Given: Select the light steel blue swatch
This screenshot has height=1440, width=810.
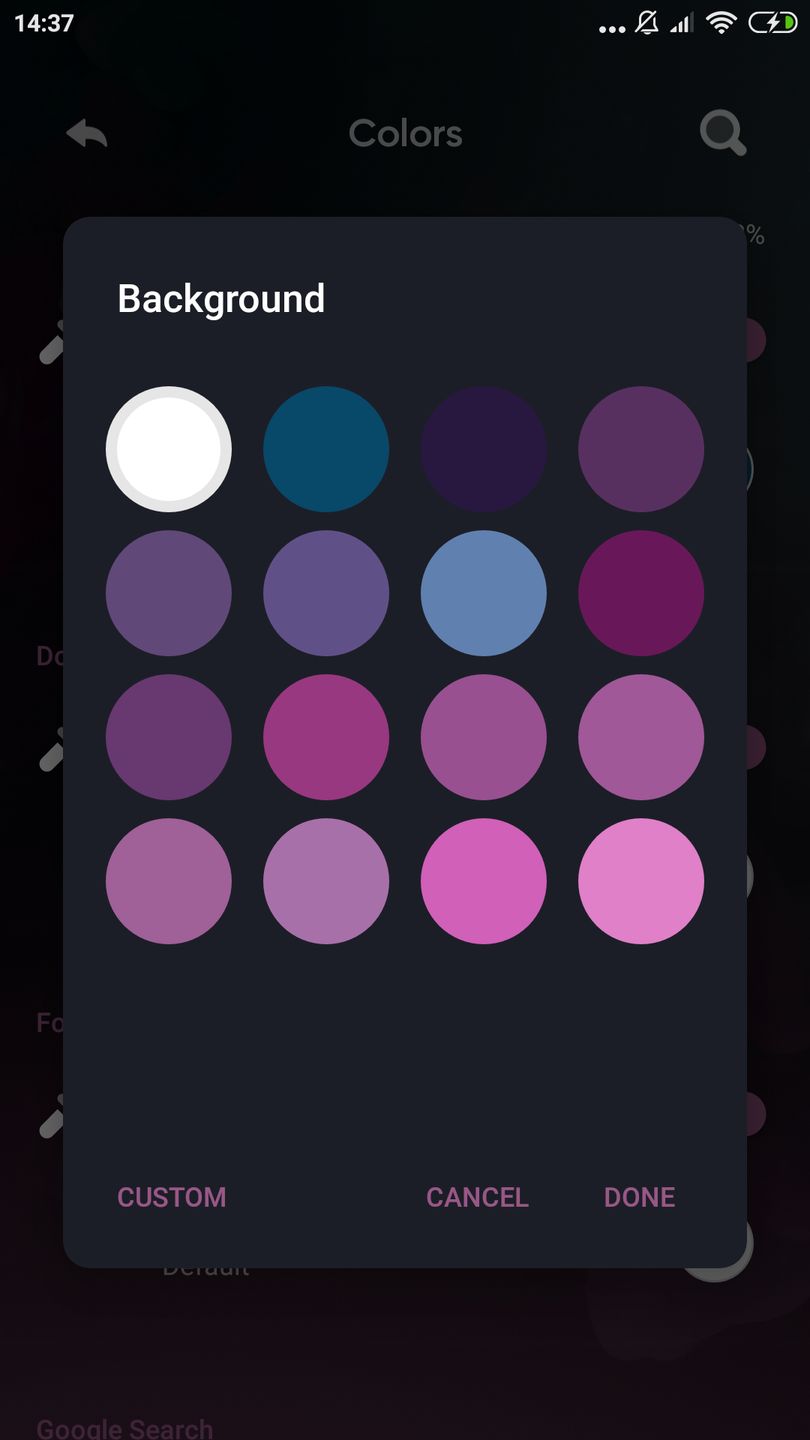Looking at the screenshot, I should coord(483,593).
